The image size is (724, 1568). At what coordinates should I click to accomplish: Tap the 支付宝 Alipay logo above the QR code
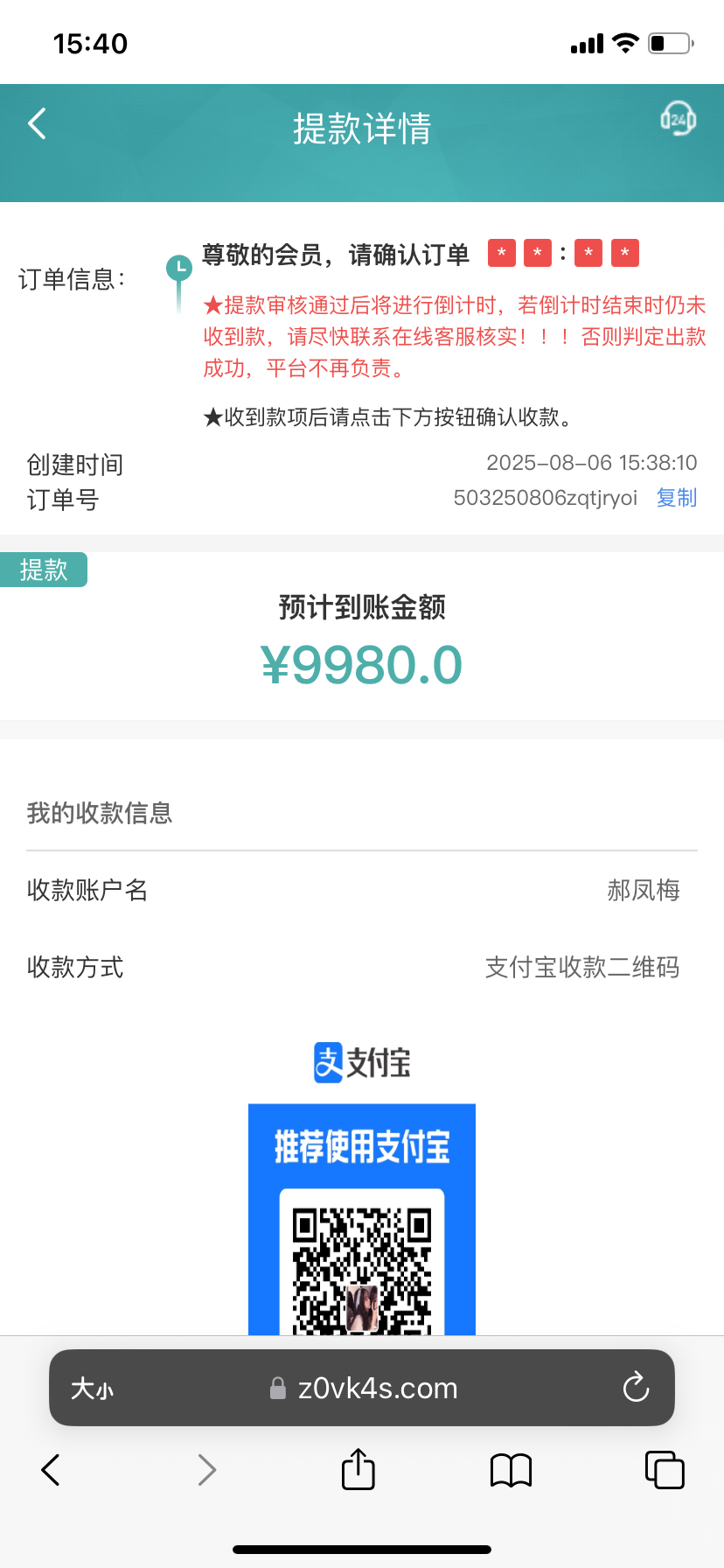coord(361,1060)
